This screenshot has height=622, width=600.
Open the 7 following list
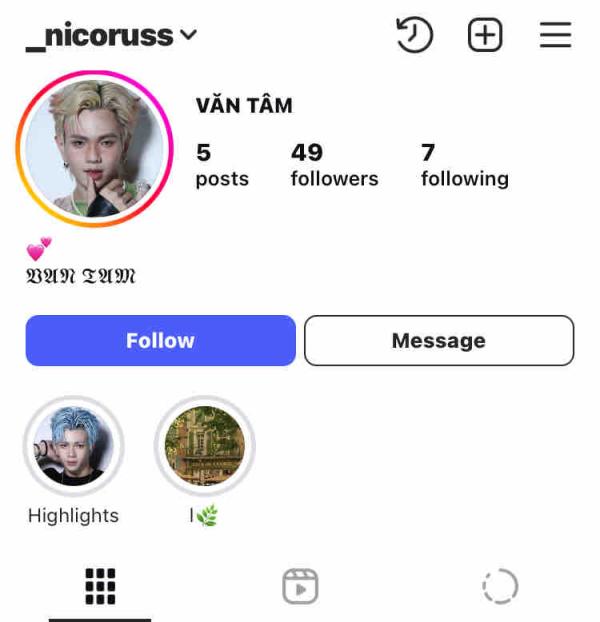click(464, 165)
